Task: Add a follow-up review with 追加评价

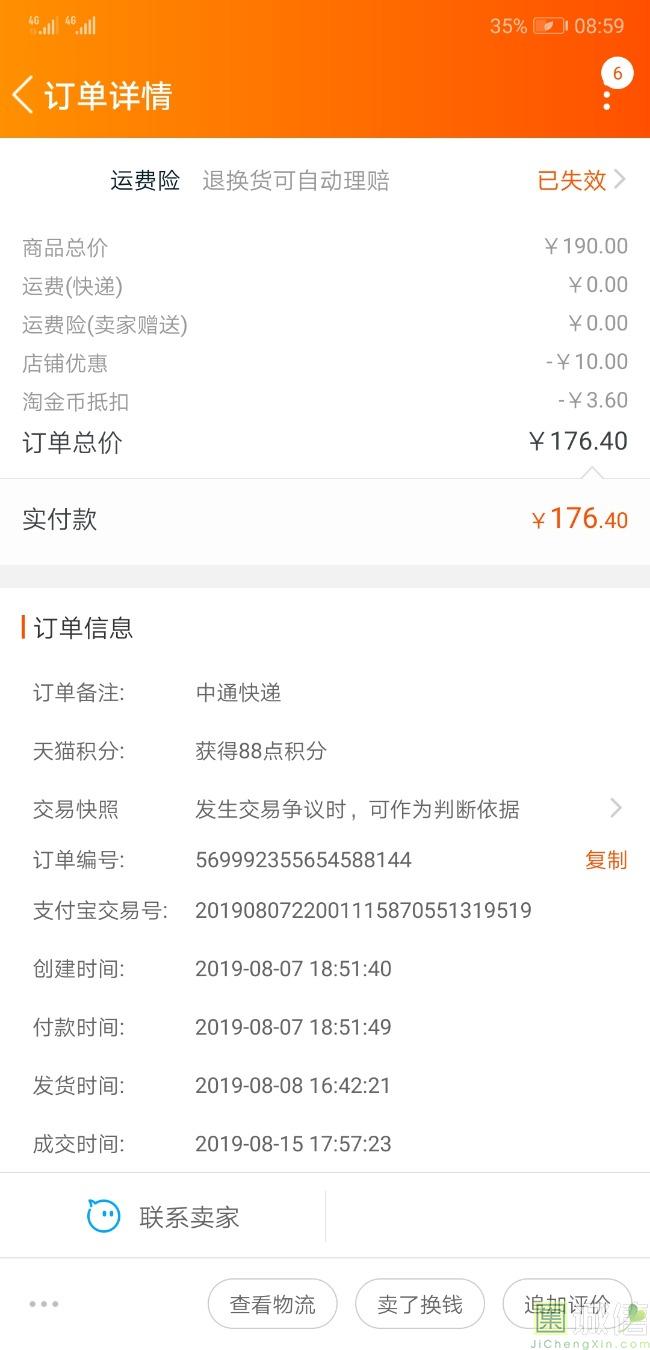Action: pos(567,1304)
